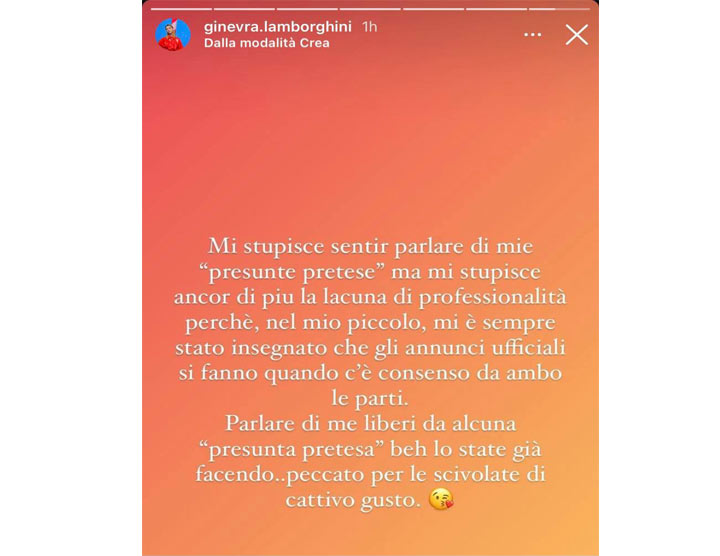720x556 pixels.
Task: Close the story viewer
Action: pos(577,35)
